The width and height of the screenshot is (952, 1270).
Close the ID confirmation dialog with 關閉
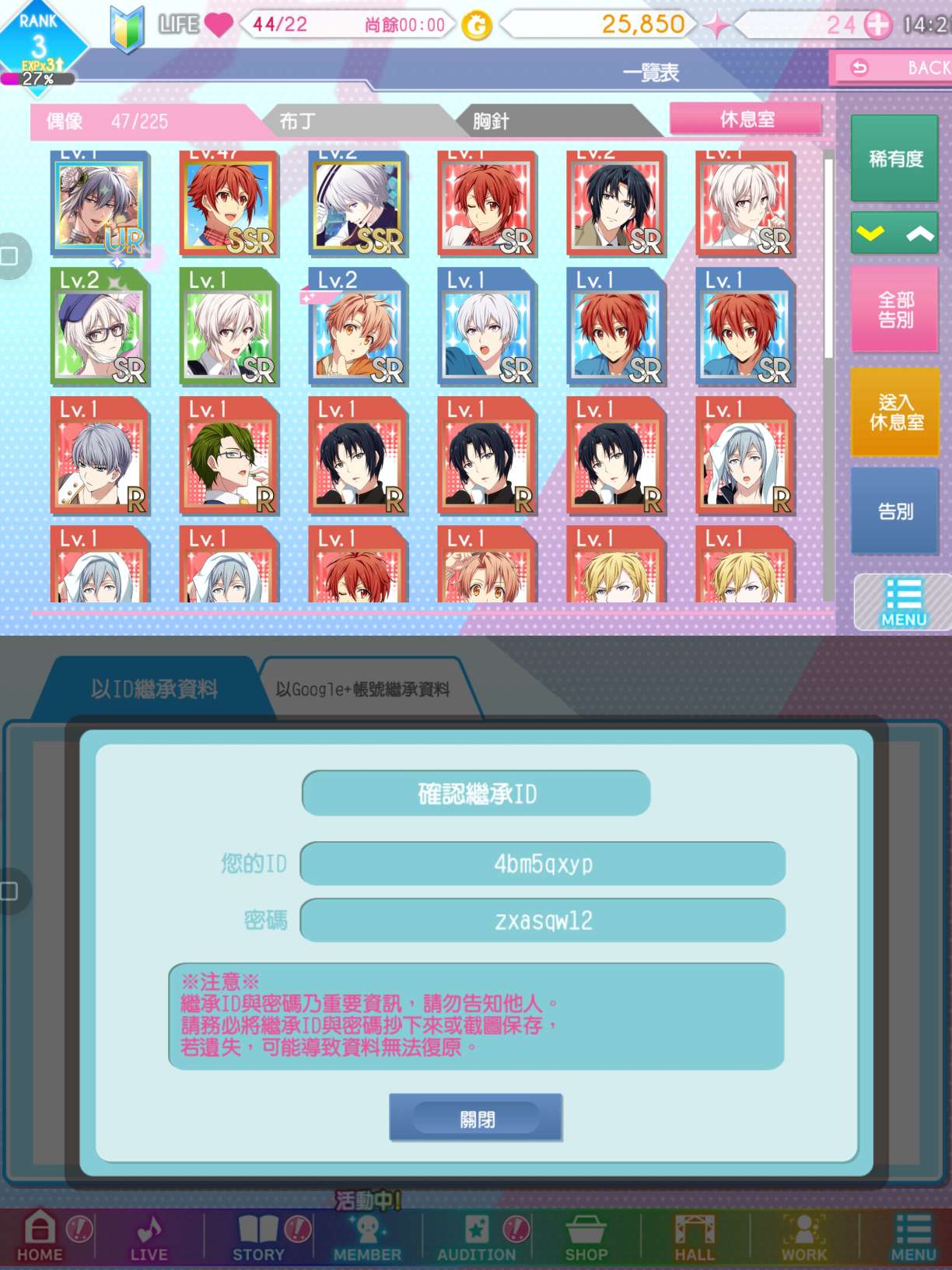(476, 1118)
